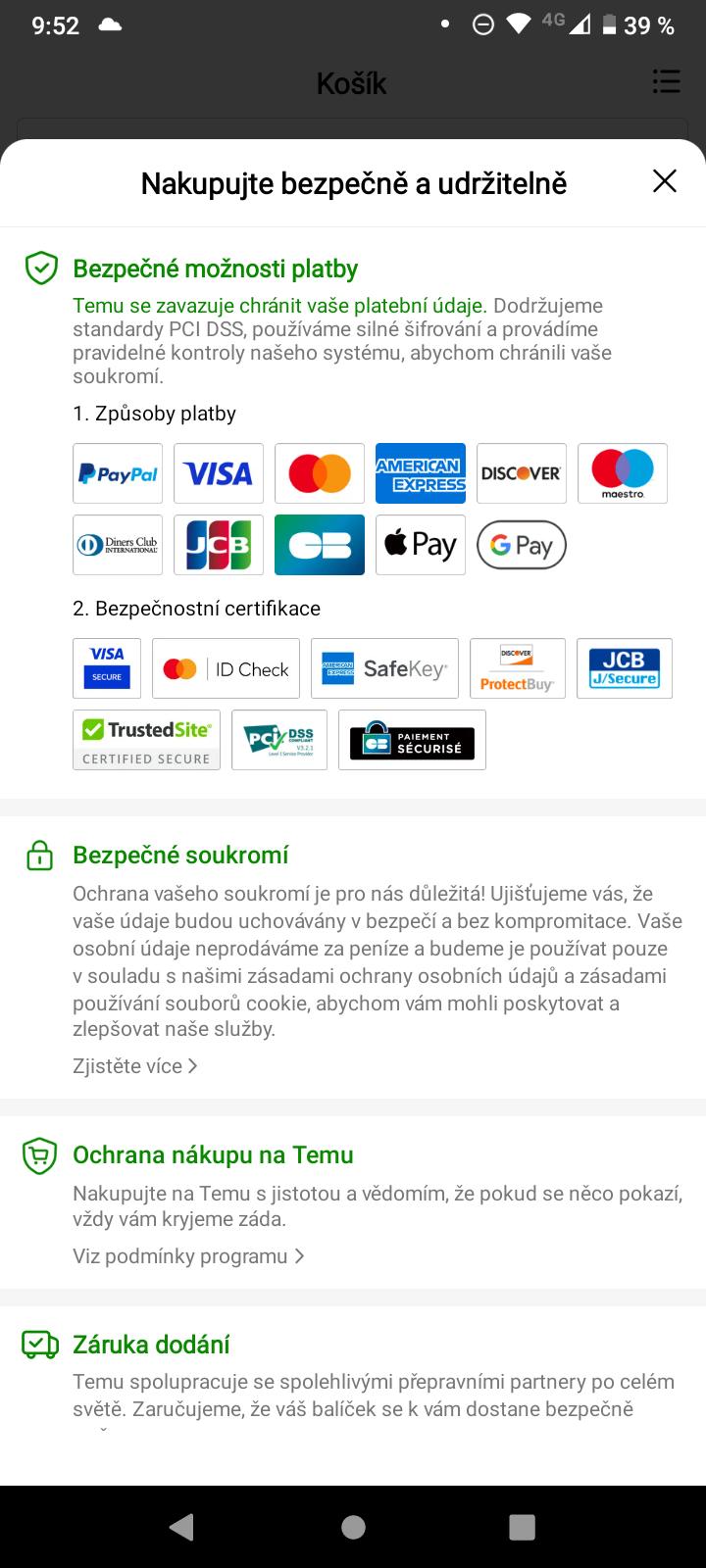Open the Viz podmínky programu link
Screen dimensions: 706x1568
(188, 1255)
